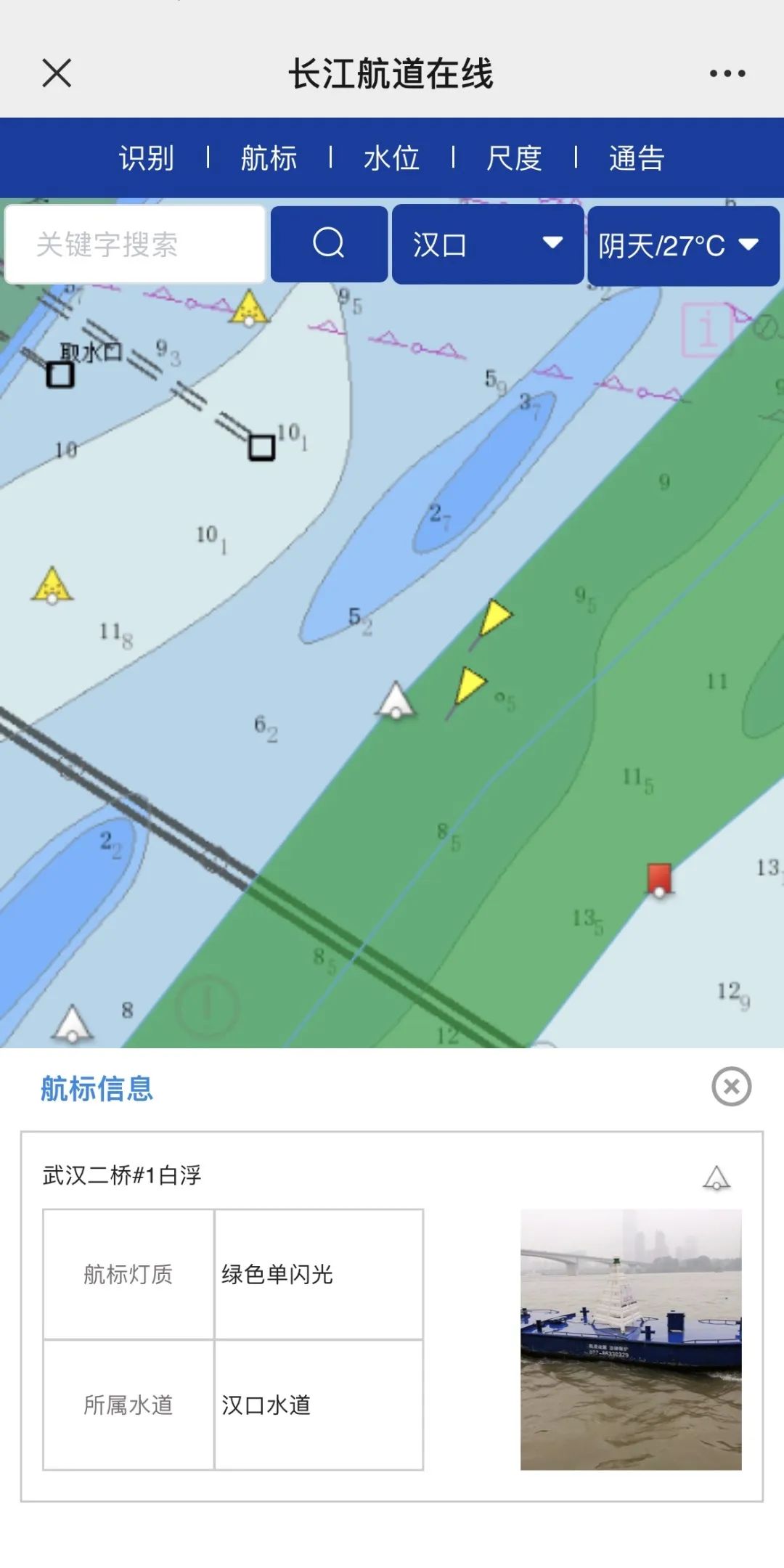Open the 水位 tab
Image resolution: width=784 pixels, height=1568 pixels.
click(391, 158)
